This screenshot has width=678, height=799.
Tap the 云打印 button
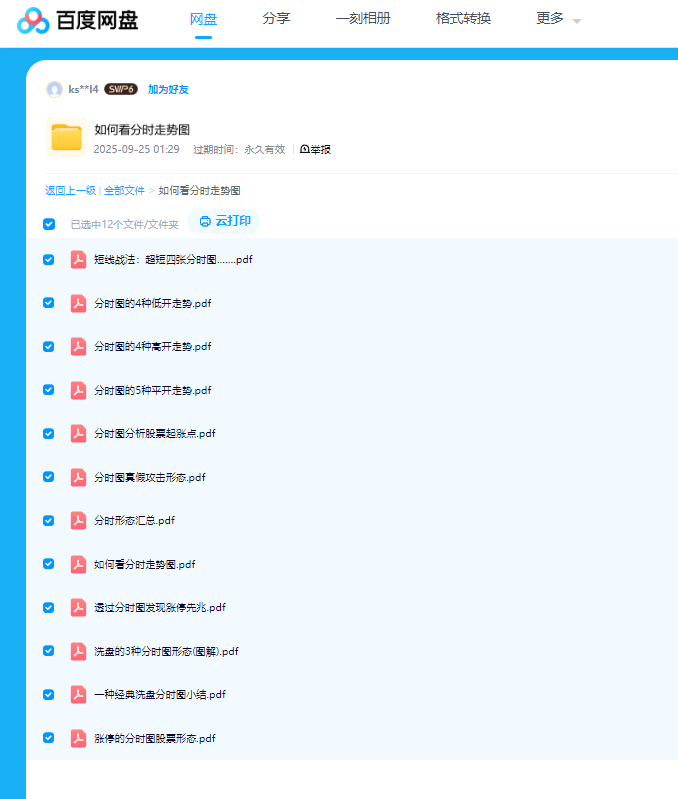coord(225,221)
